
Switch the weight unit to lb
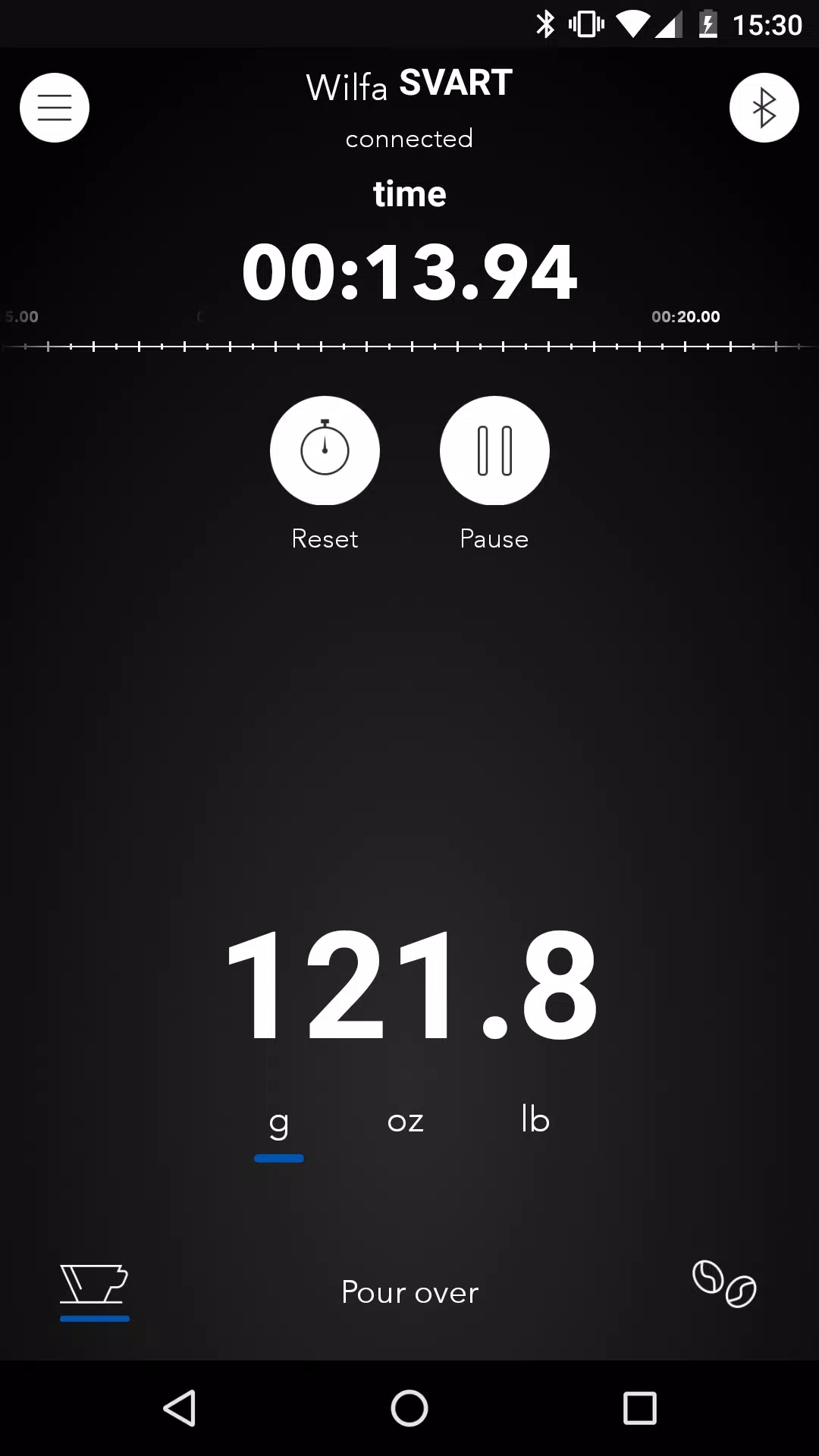click(535, 1119)
